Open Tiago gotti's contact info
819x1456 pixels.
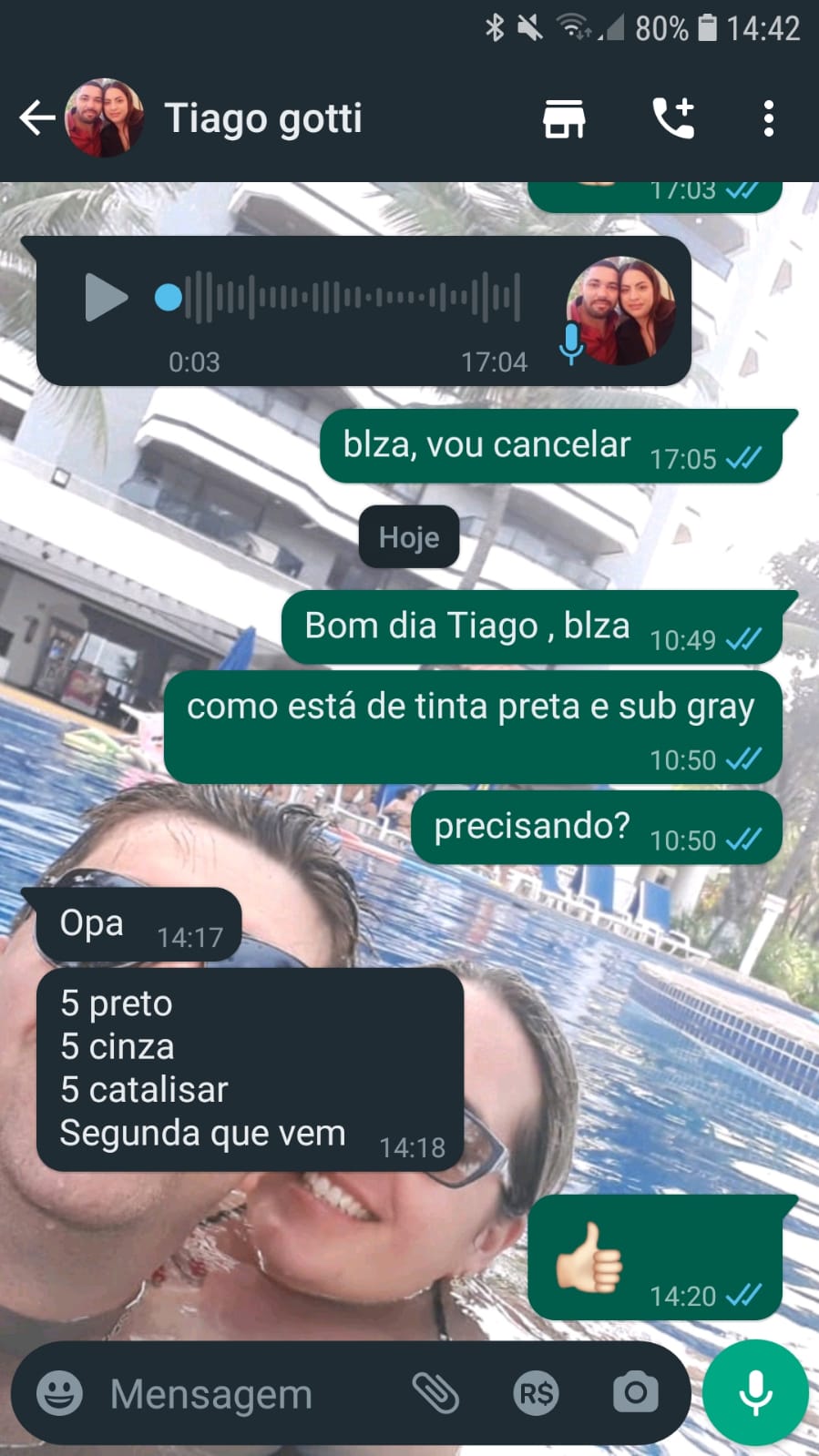pyautogui.click(x=262, y=118)
